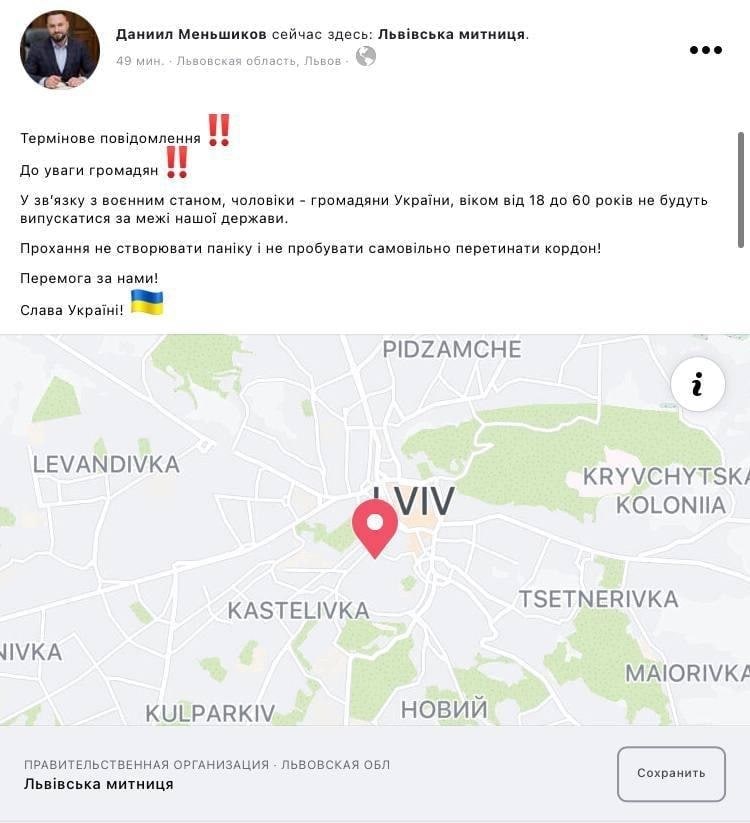The width and height of the screenshot is (750, 823).
Task: Open the Львівська митниця page card
Action: pyautogui.click(x=99, y=784)
